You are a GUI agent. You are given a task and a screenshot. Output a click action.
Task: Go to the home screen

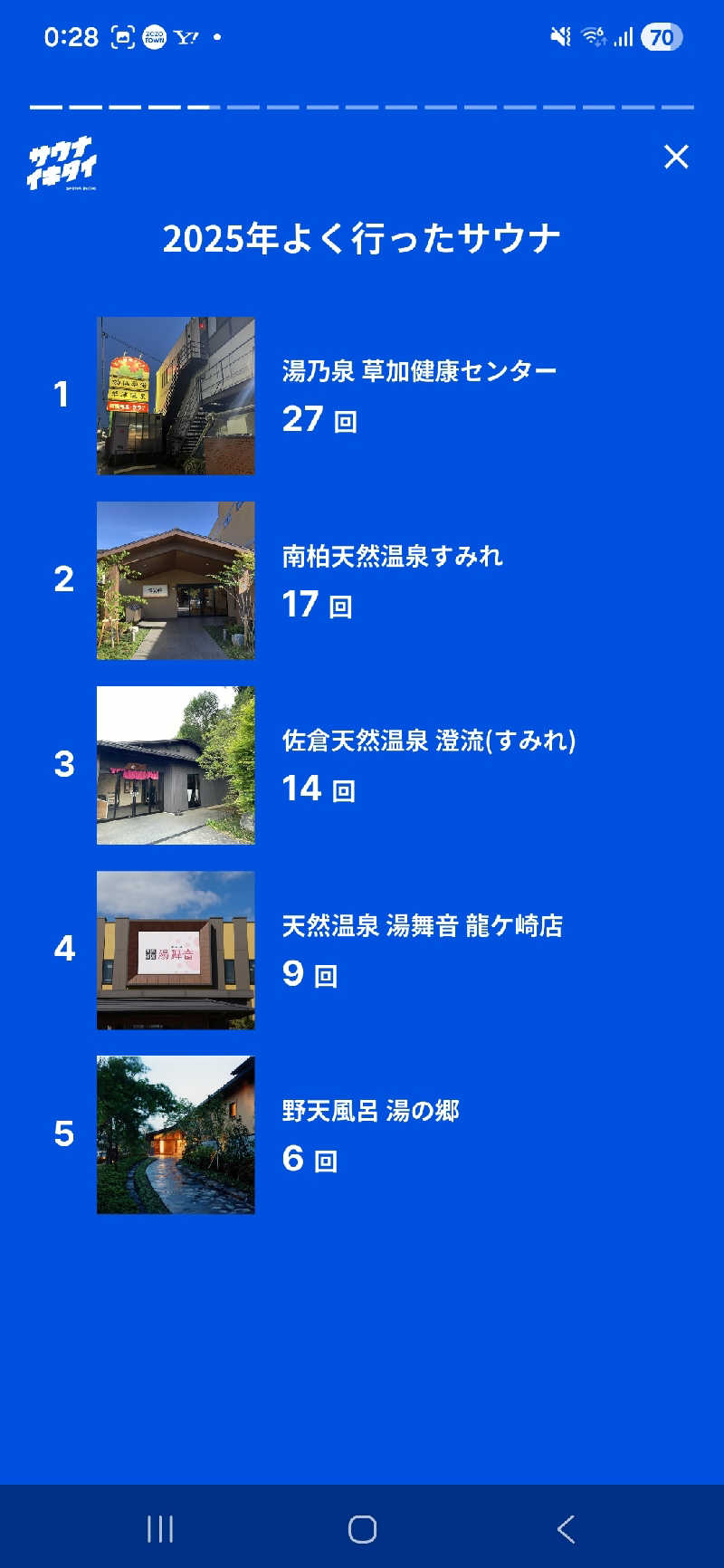(x=362, y=1529)
